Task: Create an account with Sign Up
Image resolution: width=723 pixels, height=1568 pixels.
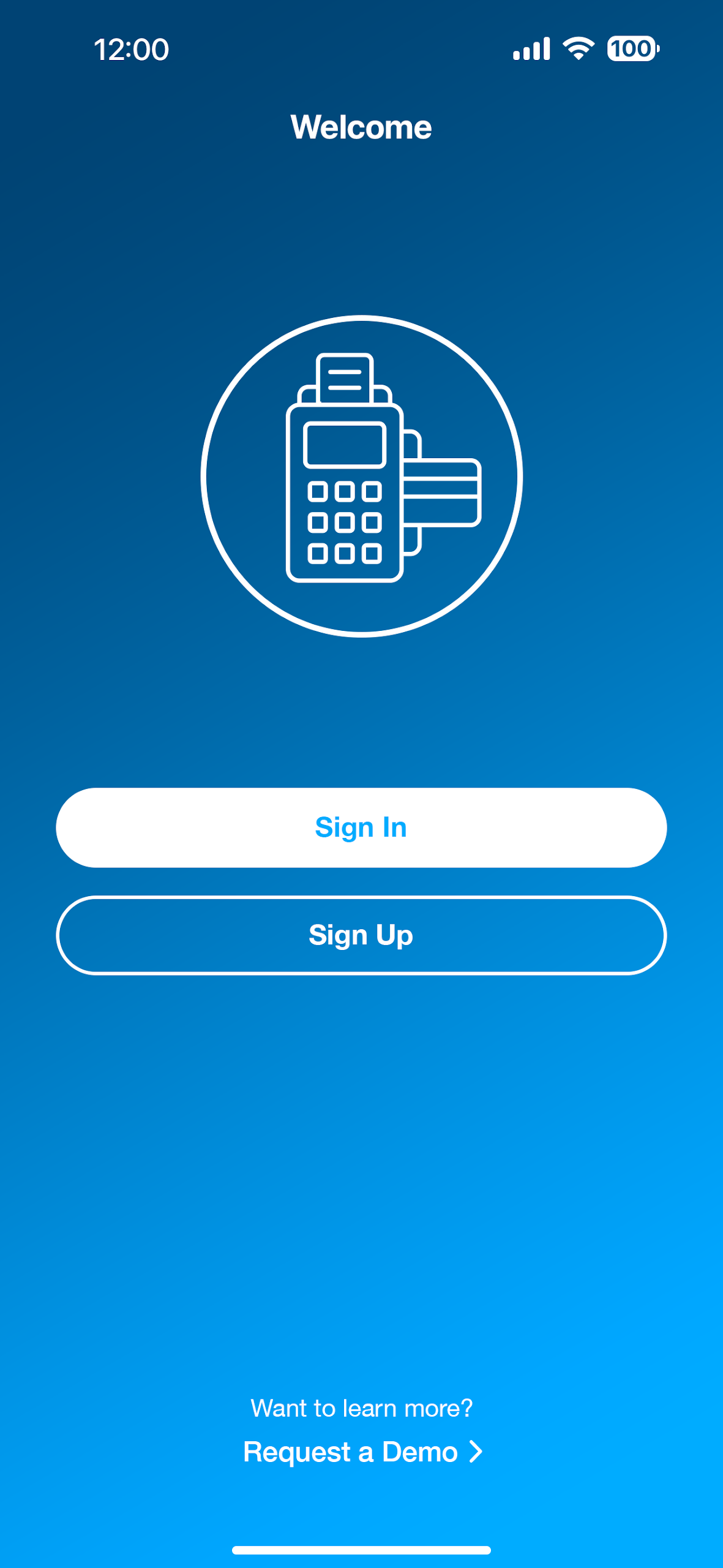Action: (361, 935)
